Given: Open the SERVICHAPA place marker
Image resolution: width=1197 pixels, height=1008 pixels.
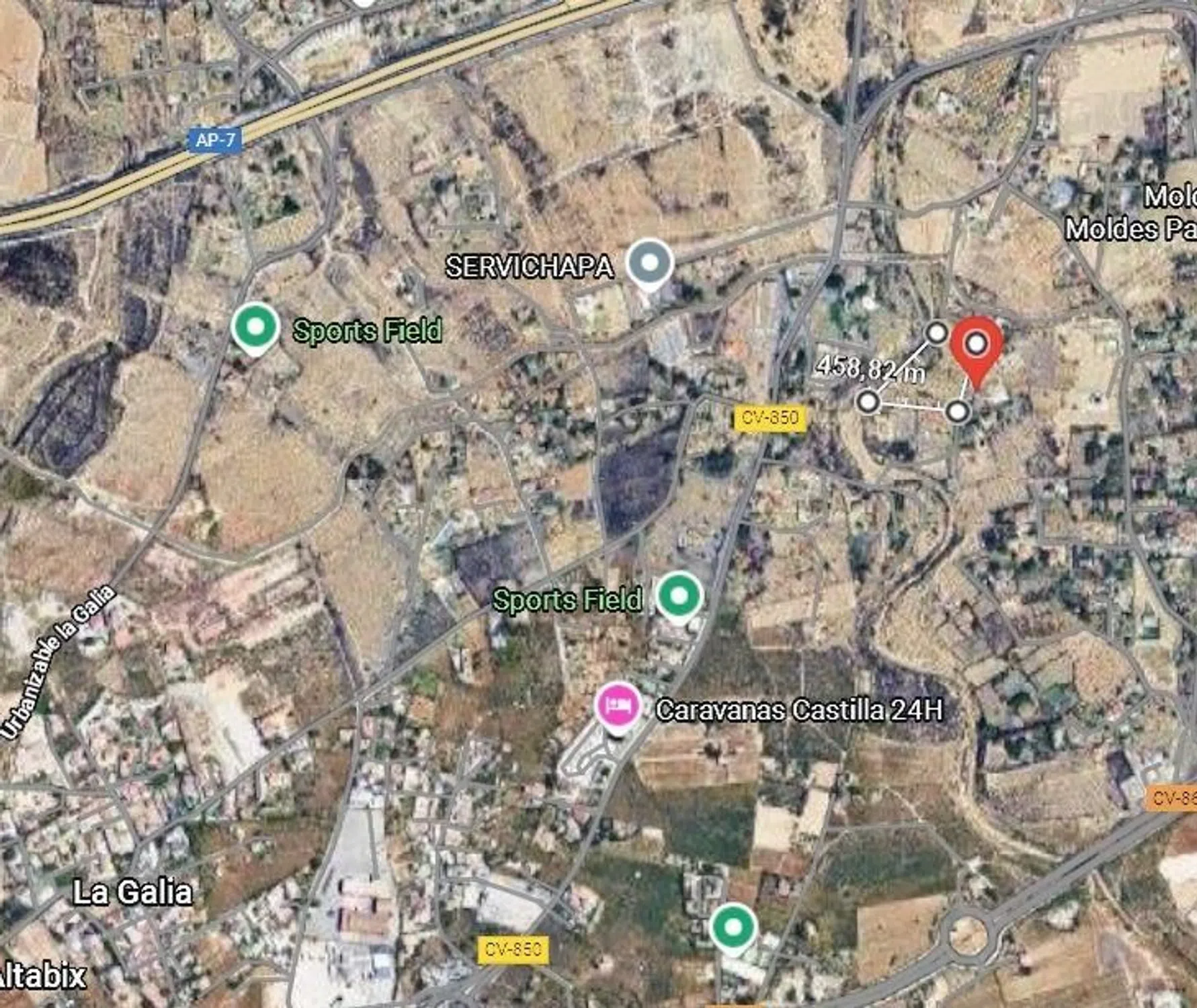Looking at the screenshot, I should [x=649, y=263].
